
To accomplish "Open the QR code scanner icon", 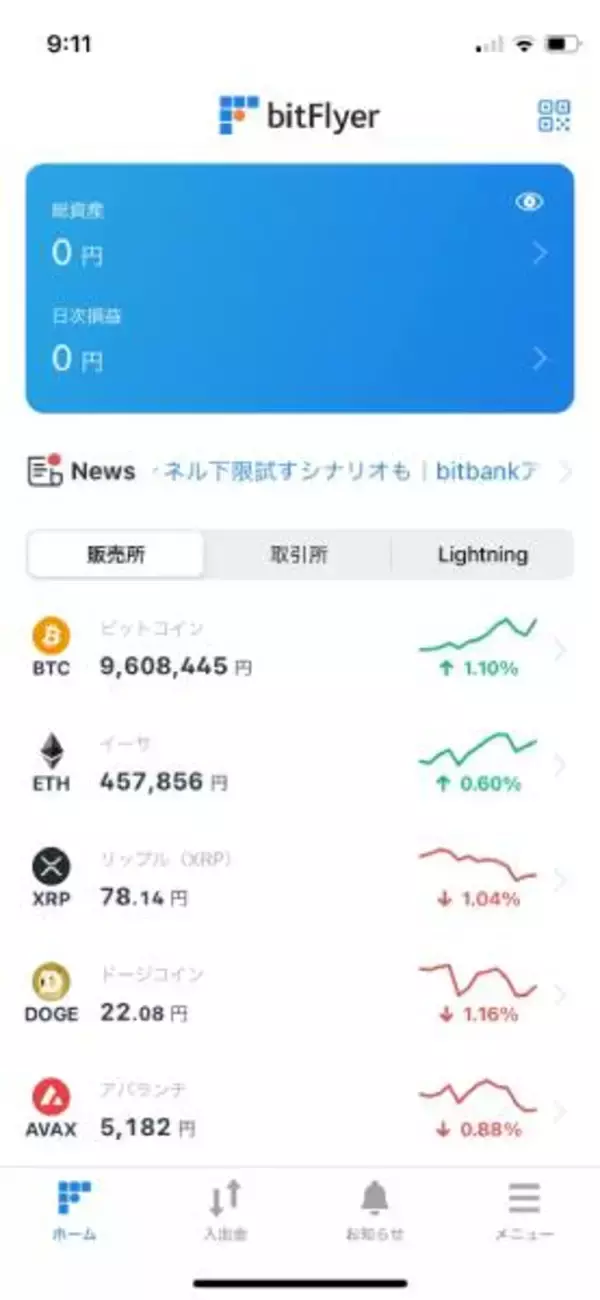I will coord(553,116).
